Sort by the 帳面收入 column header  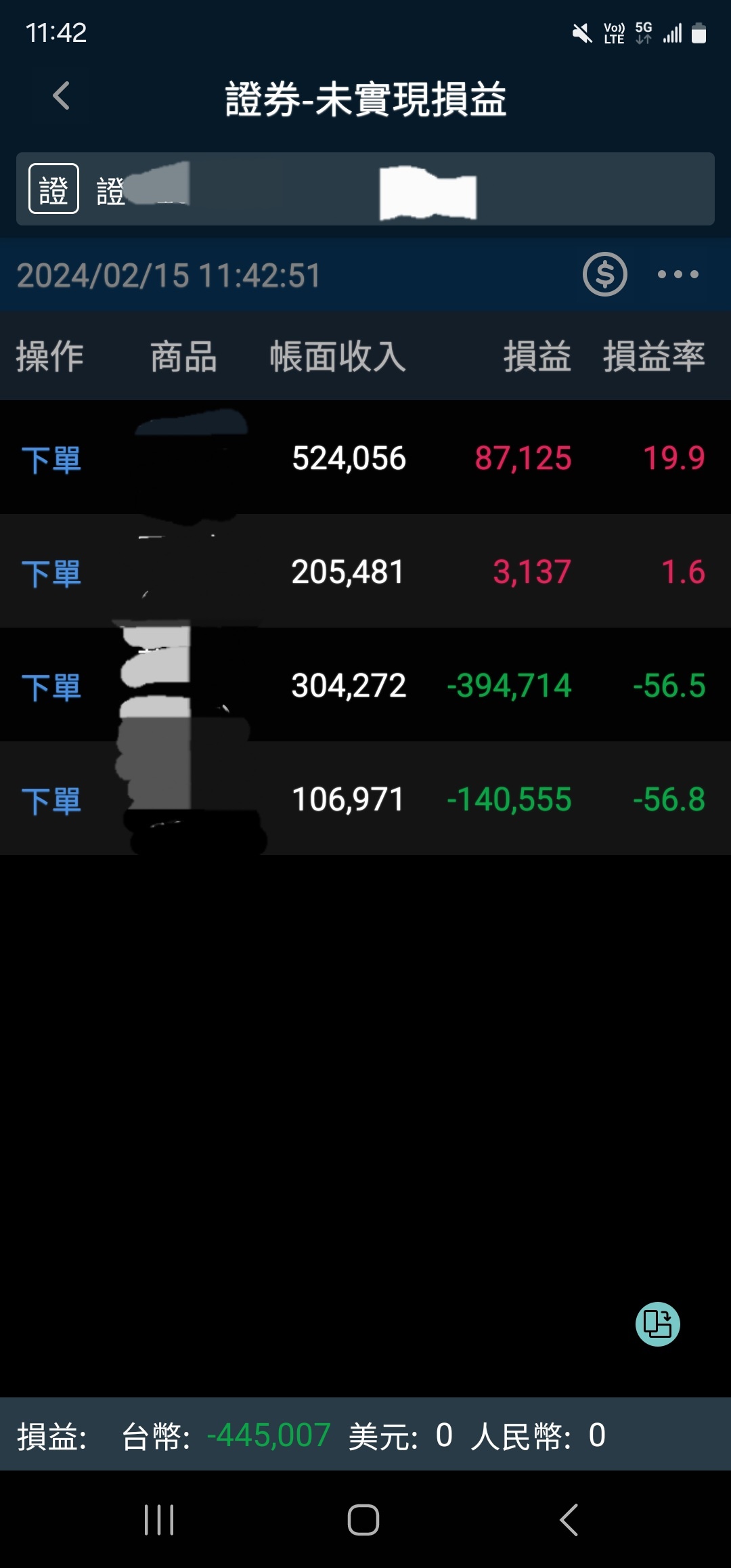pos(338,356)
